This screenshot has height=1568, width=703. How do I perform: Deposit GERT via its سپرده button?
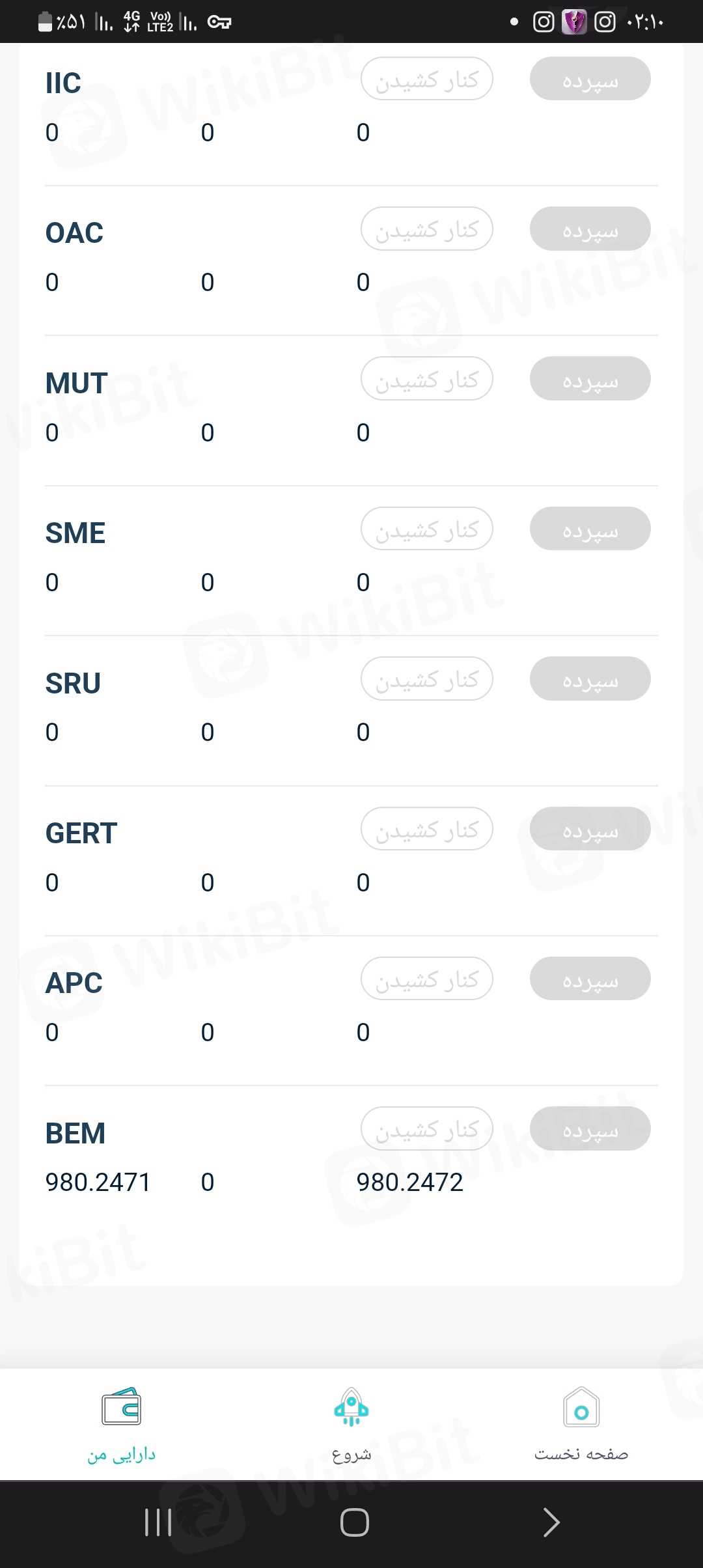pos(590,829)
